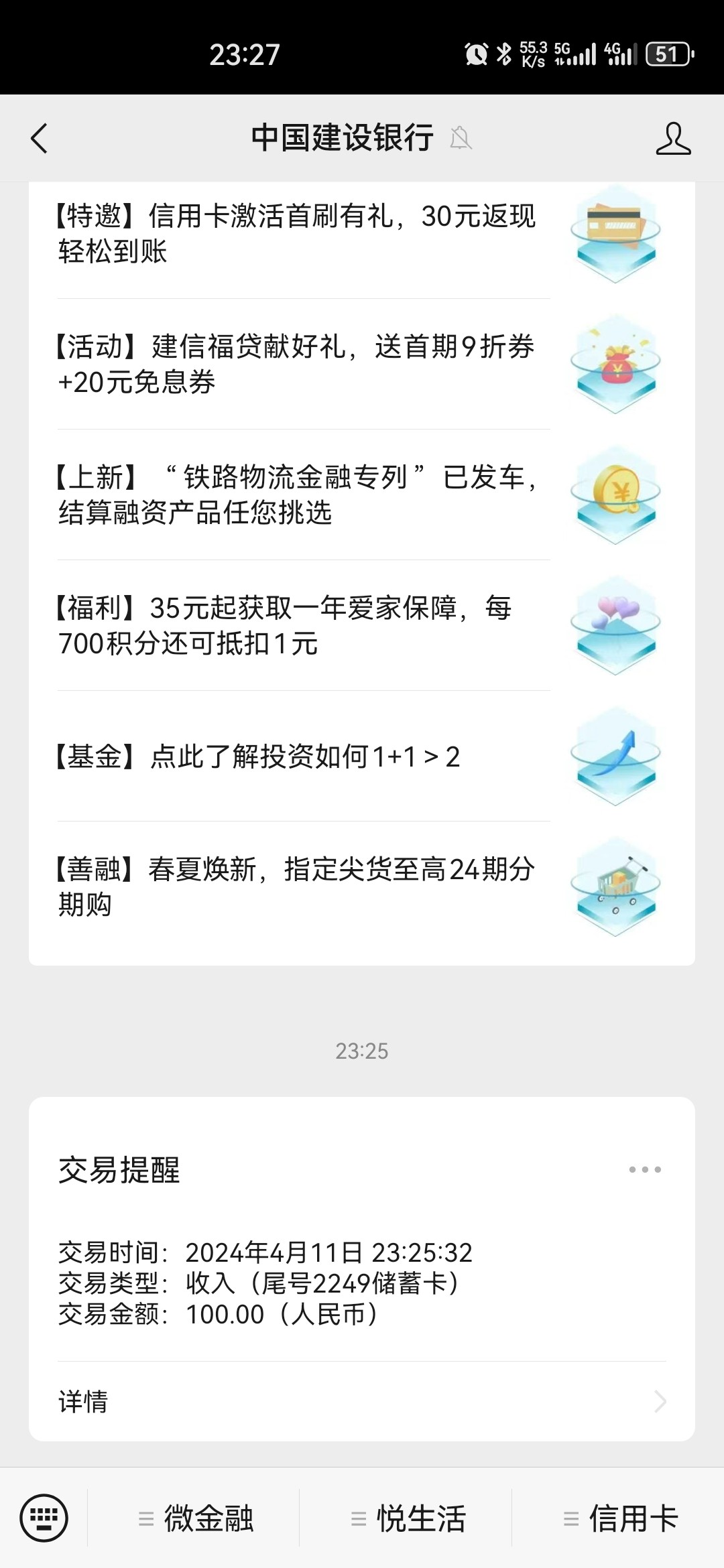724x1568 pixels.
Task: View 详情 of the transaction alert
Action: (362, 1402)
